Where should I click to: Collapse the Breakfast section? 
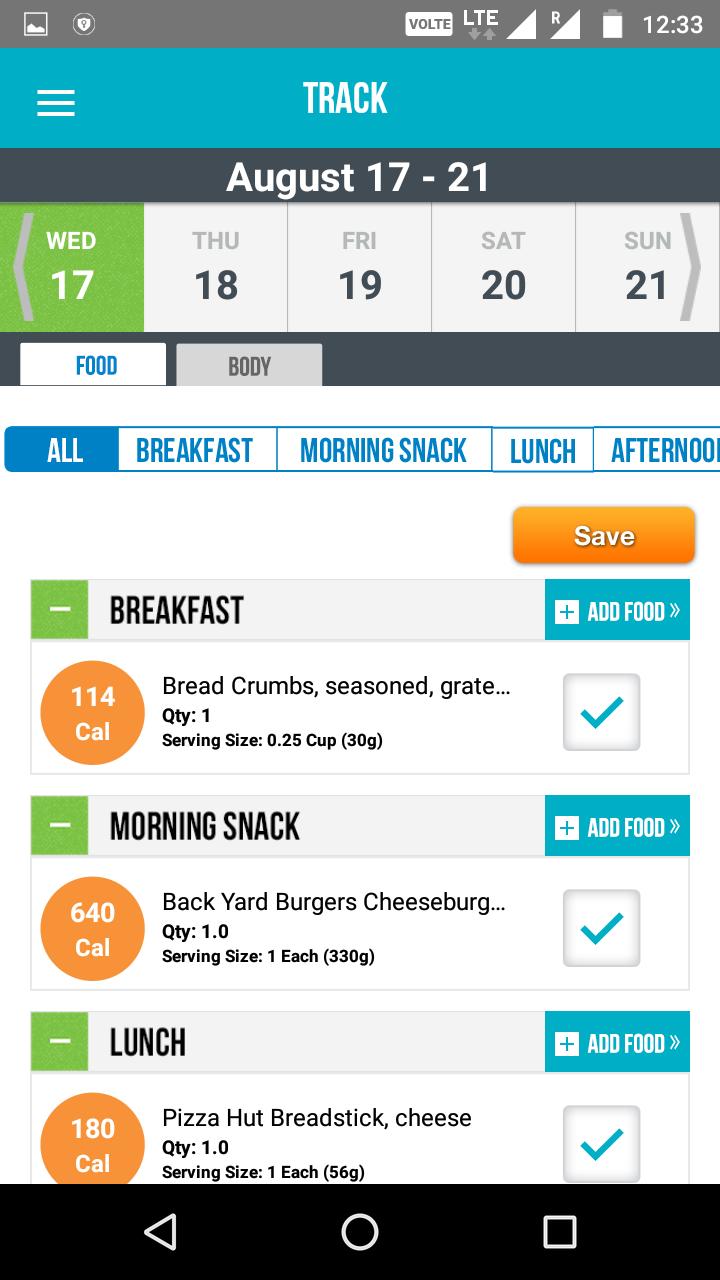point(60,610)
